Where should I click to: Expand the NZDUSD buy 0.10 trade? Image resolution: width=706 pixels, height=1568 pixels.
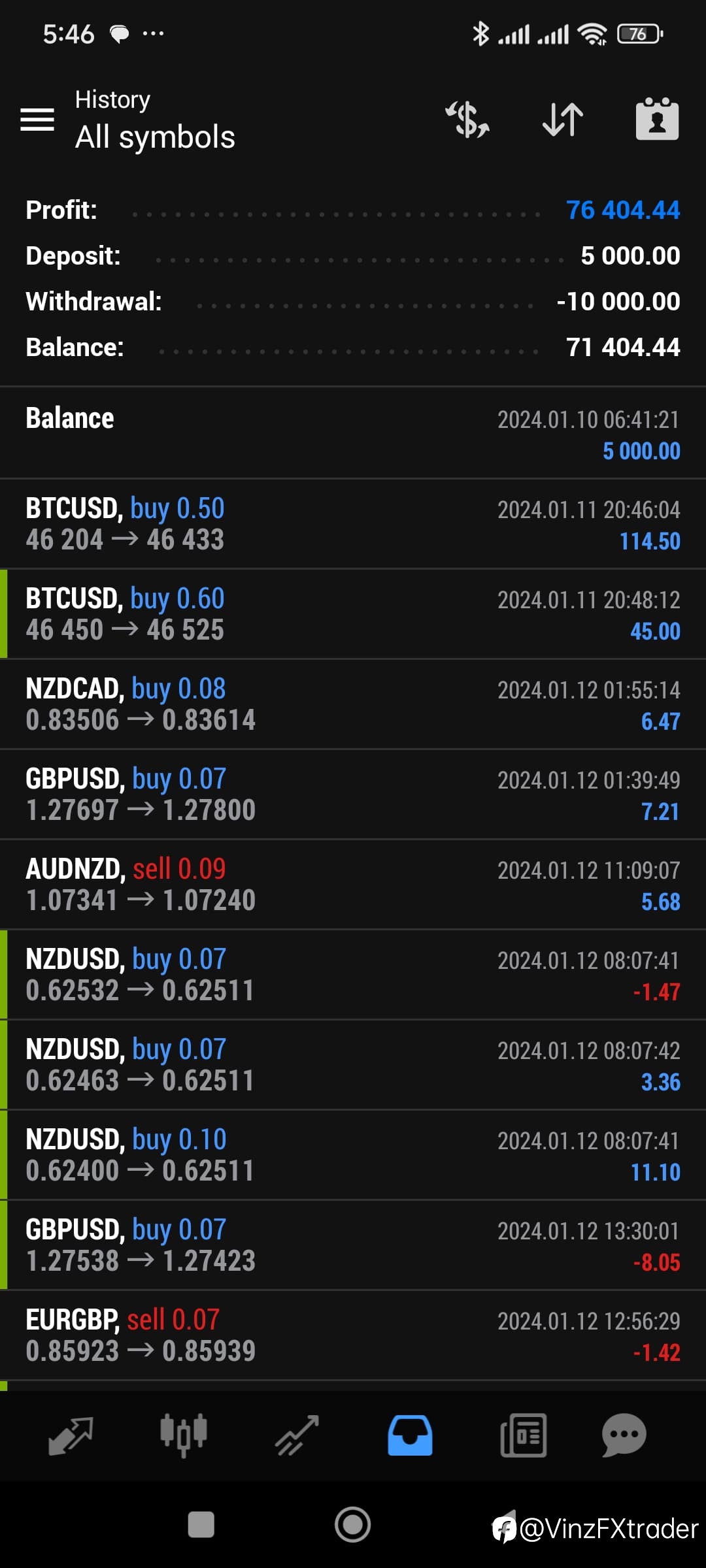pyautogui.click(x=353, y=1155)
